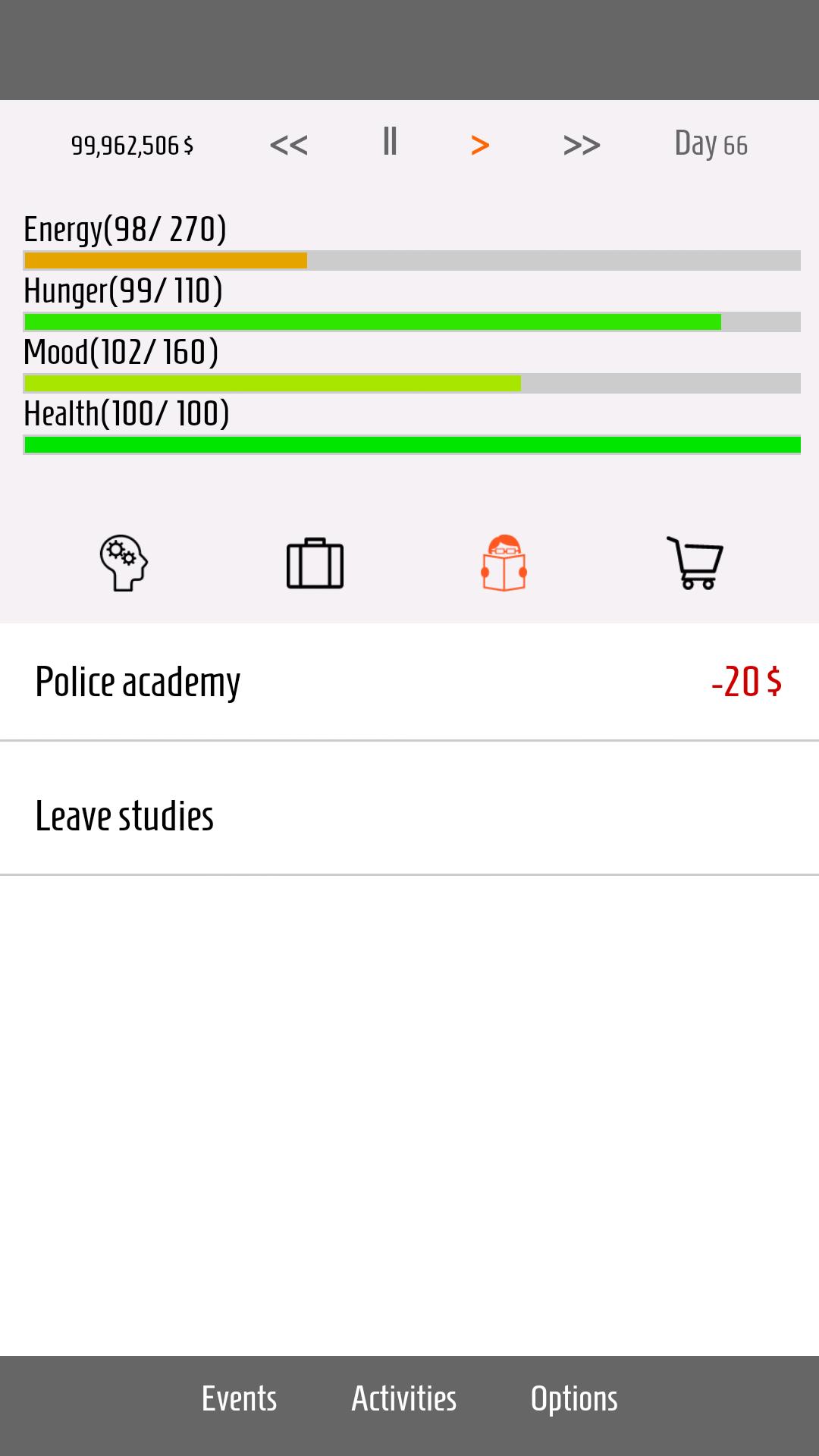Viewport: 819px width, 1456px height.
Task: Choose Leave studies
Action: pyautogui.click(x=409, y=816)
